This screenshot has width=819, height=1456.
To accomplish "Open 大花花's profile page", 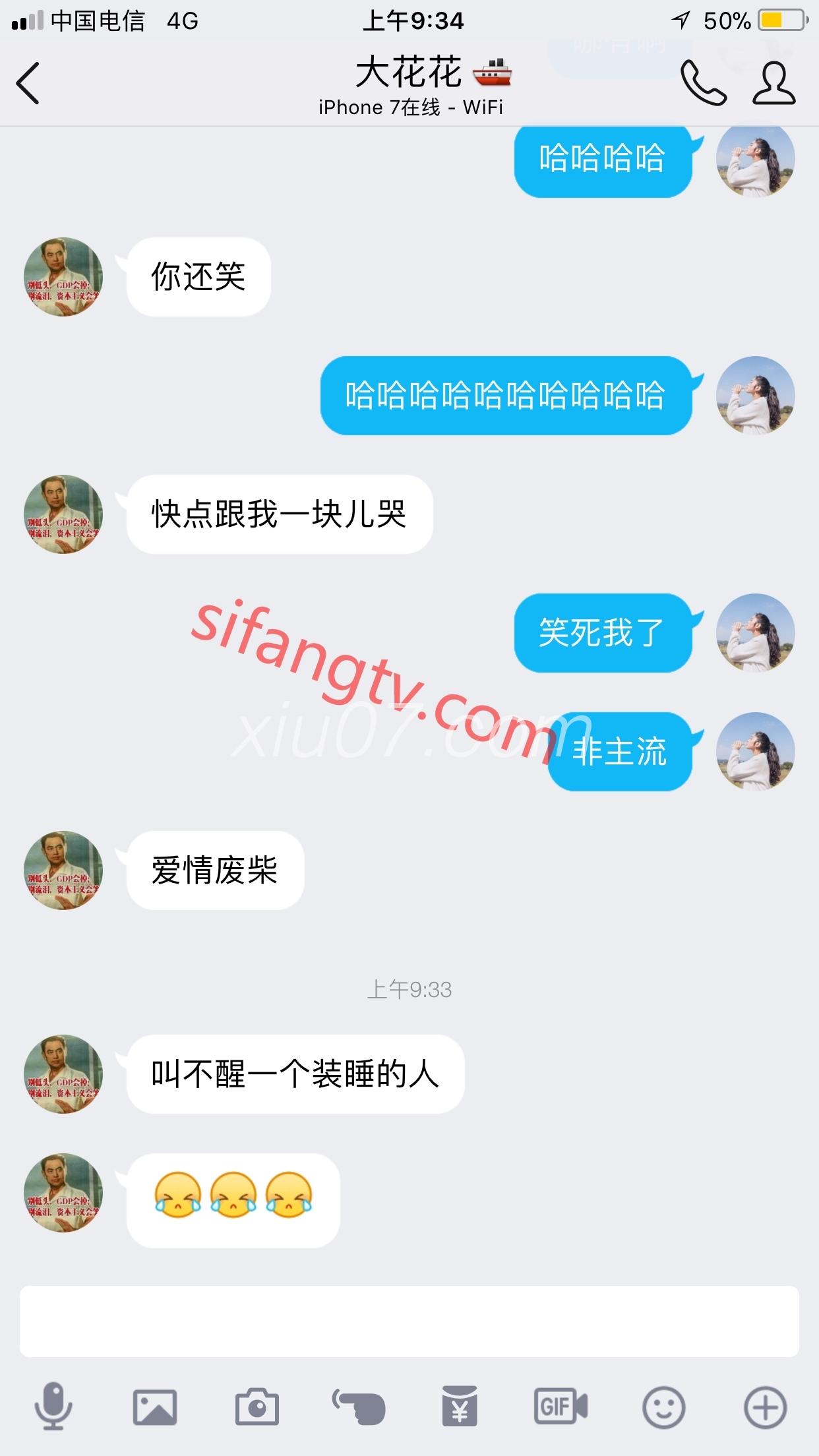I will pos(774,83).
